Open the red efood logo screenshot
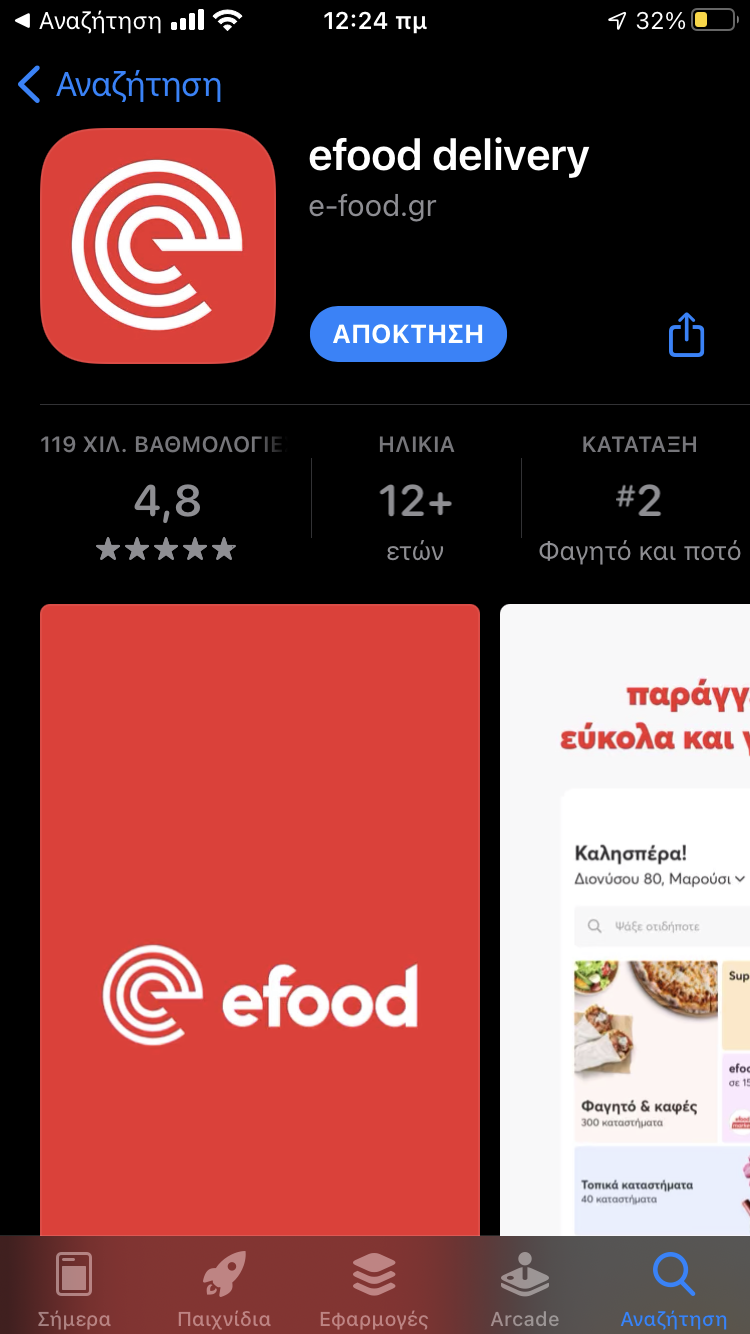Image resolution: width=750 pixels, height=1334 pixels. [260, 920]
